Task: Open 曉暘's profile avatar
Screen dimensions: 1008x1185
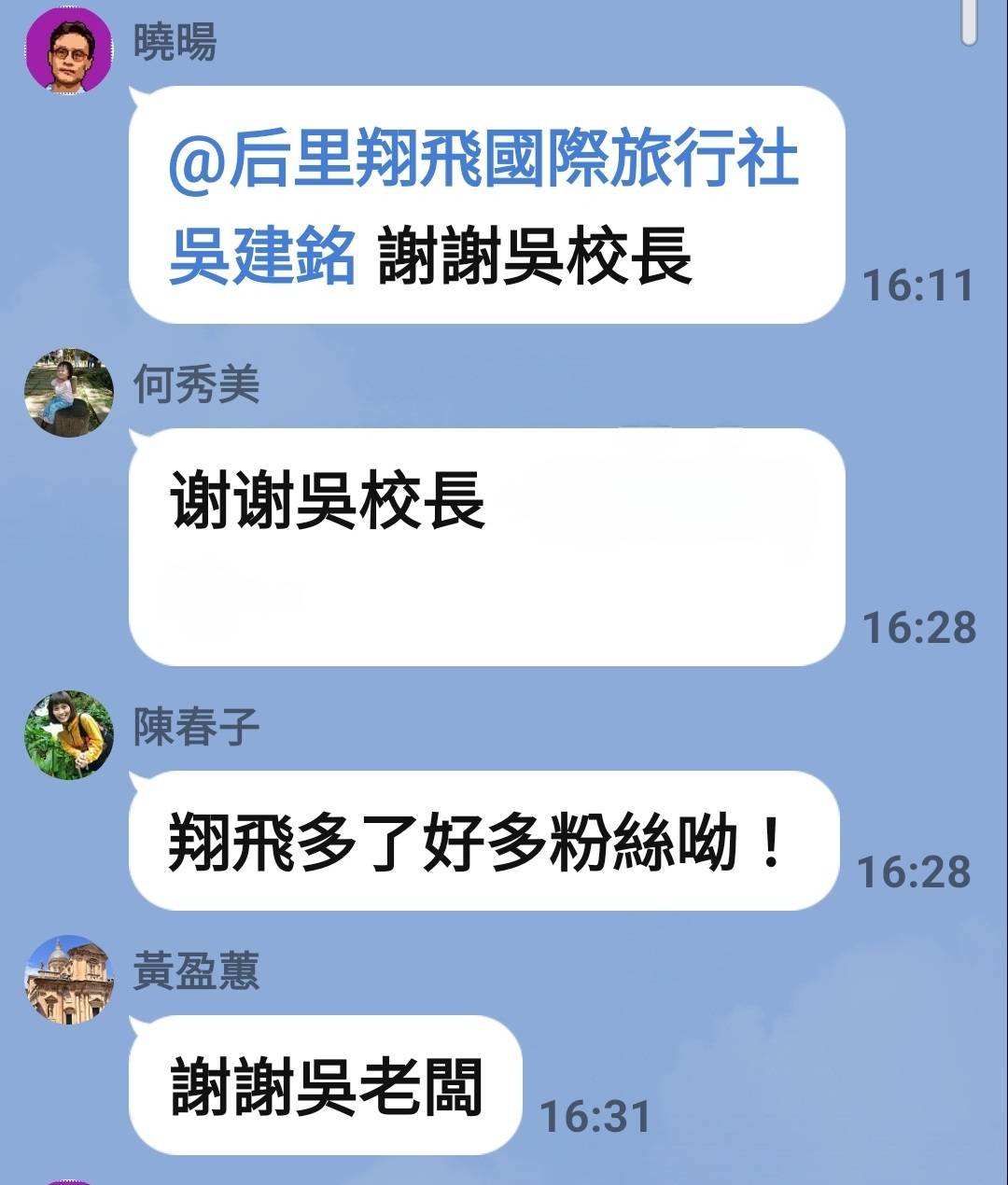Action: coord(68,49)
